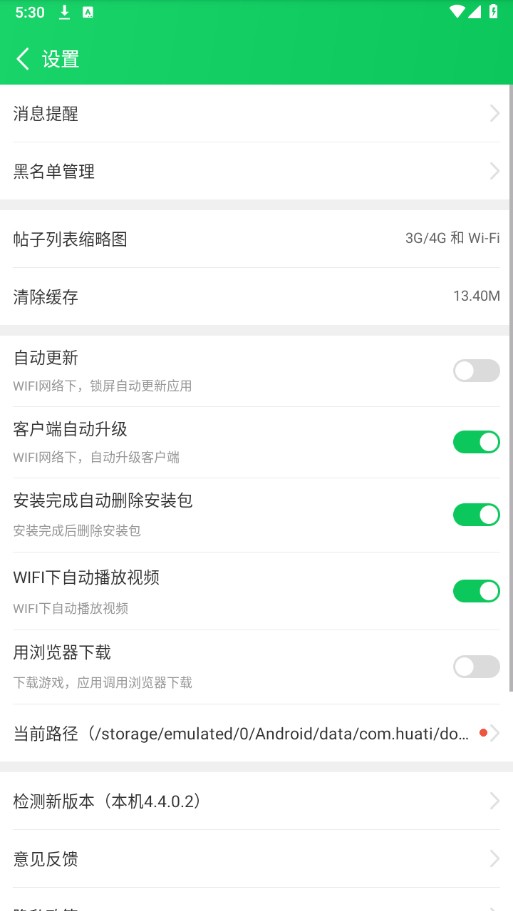Tap 清除缓存 to clear cache
The width and height of the screenshot is (513, 911).
tap(256, 296)
